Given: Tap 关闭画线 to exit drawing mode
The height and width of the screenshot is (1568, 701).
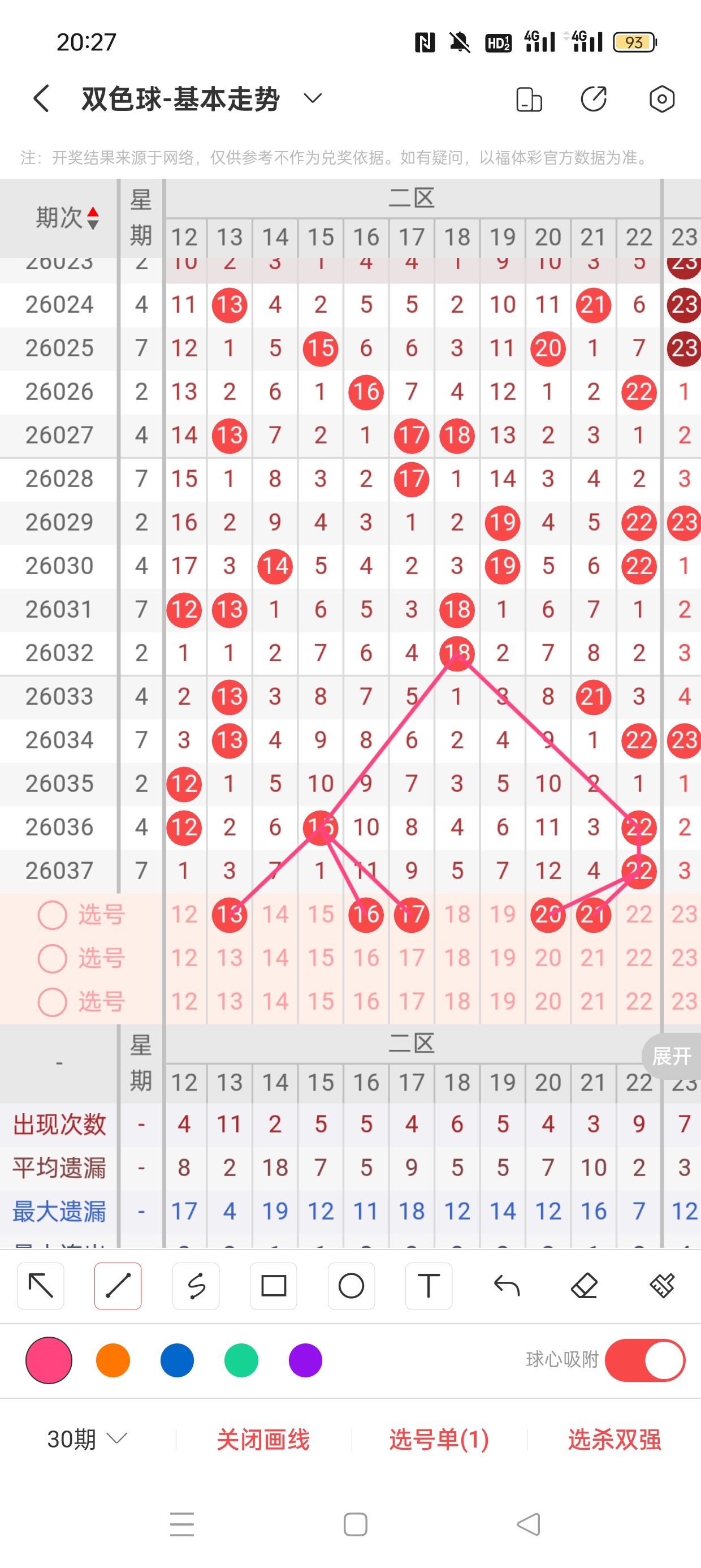Looking at the screenshot, I should 263,1440.
